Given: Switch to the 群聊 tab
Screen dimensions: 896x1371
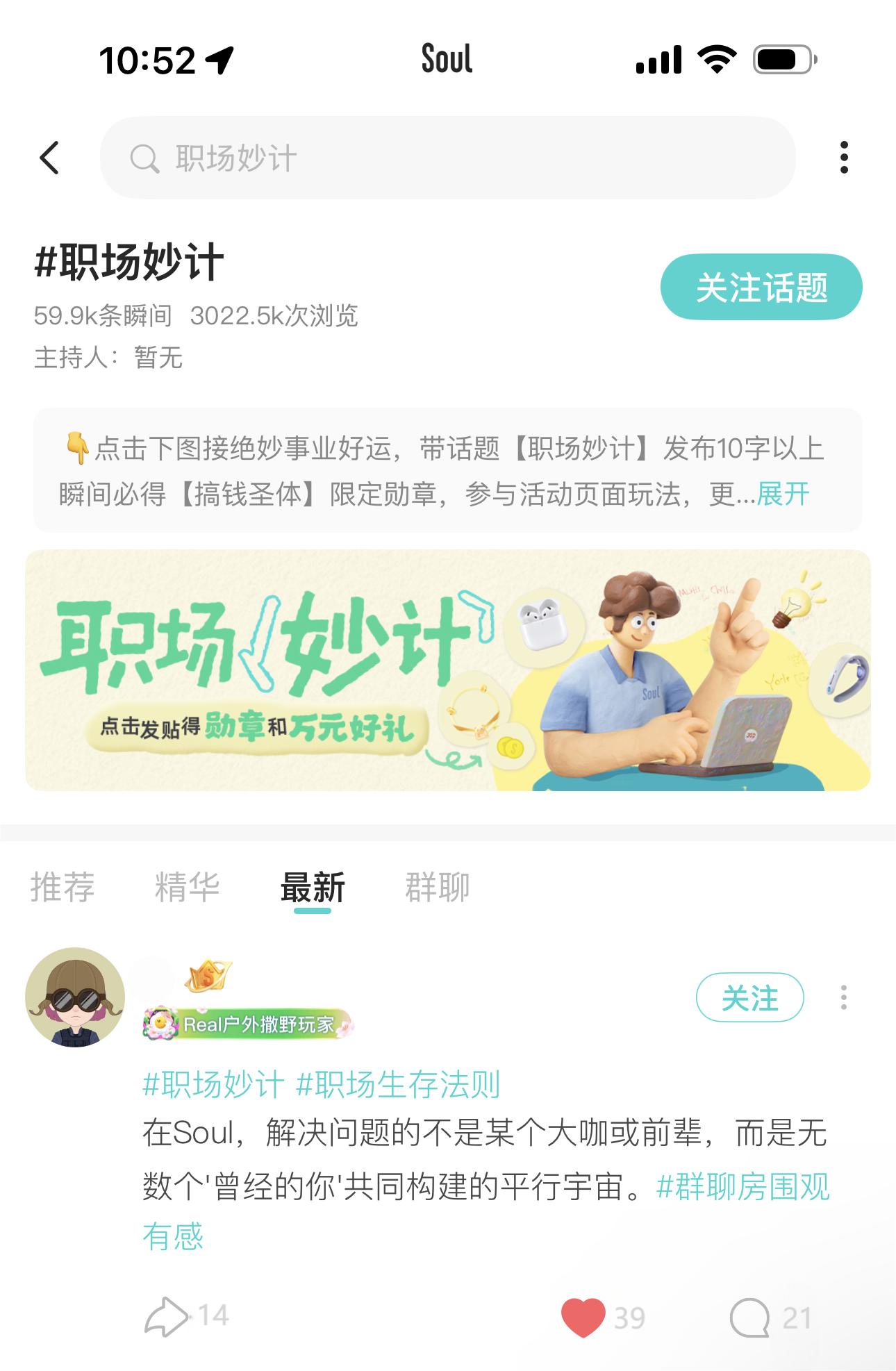Looking at the screenshot, I should click(x=437, y=887).
